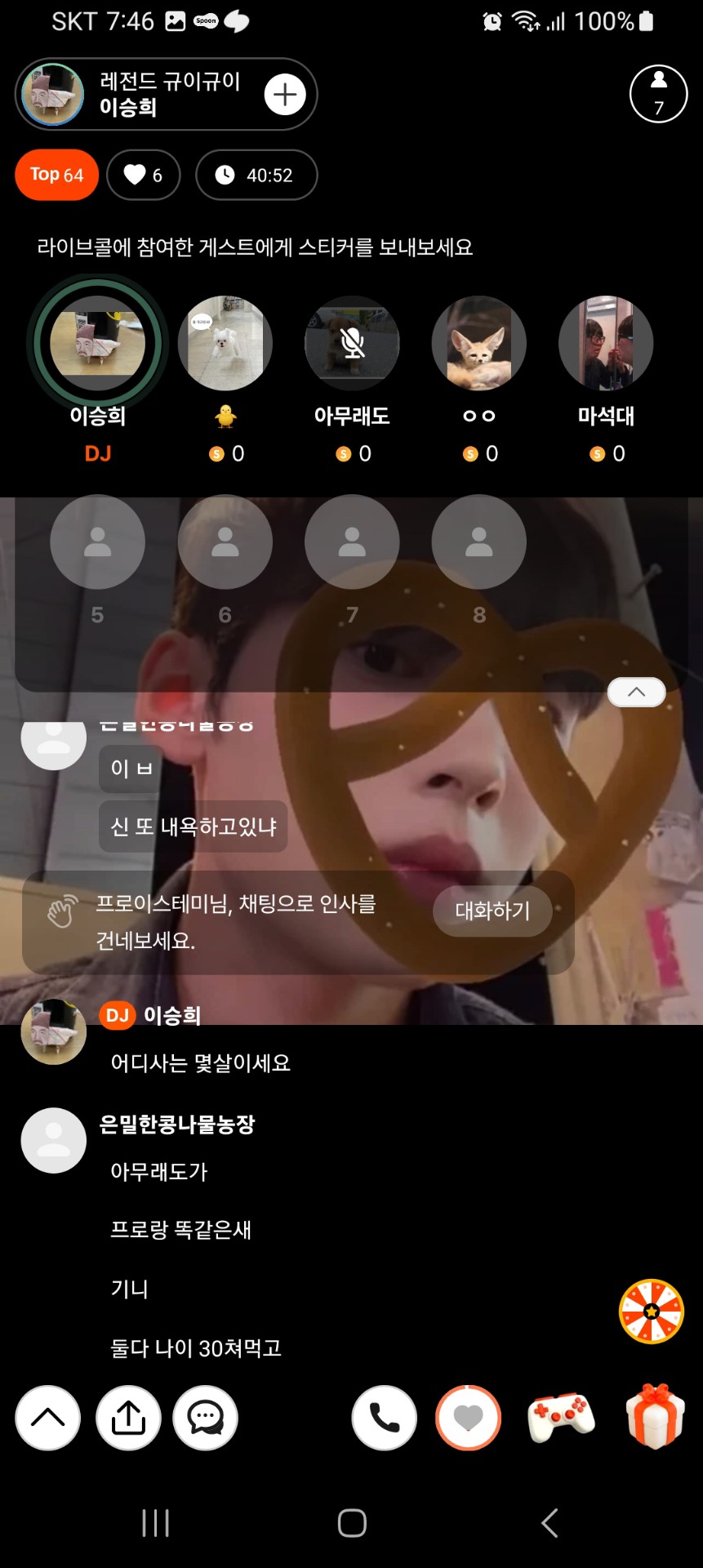Open the Top 64 ranking chip
The height and width of the screenshot is (1568, 703).
pyautogui.click(x=56, y=175)
